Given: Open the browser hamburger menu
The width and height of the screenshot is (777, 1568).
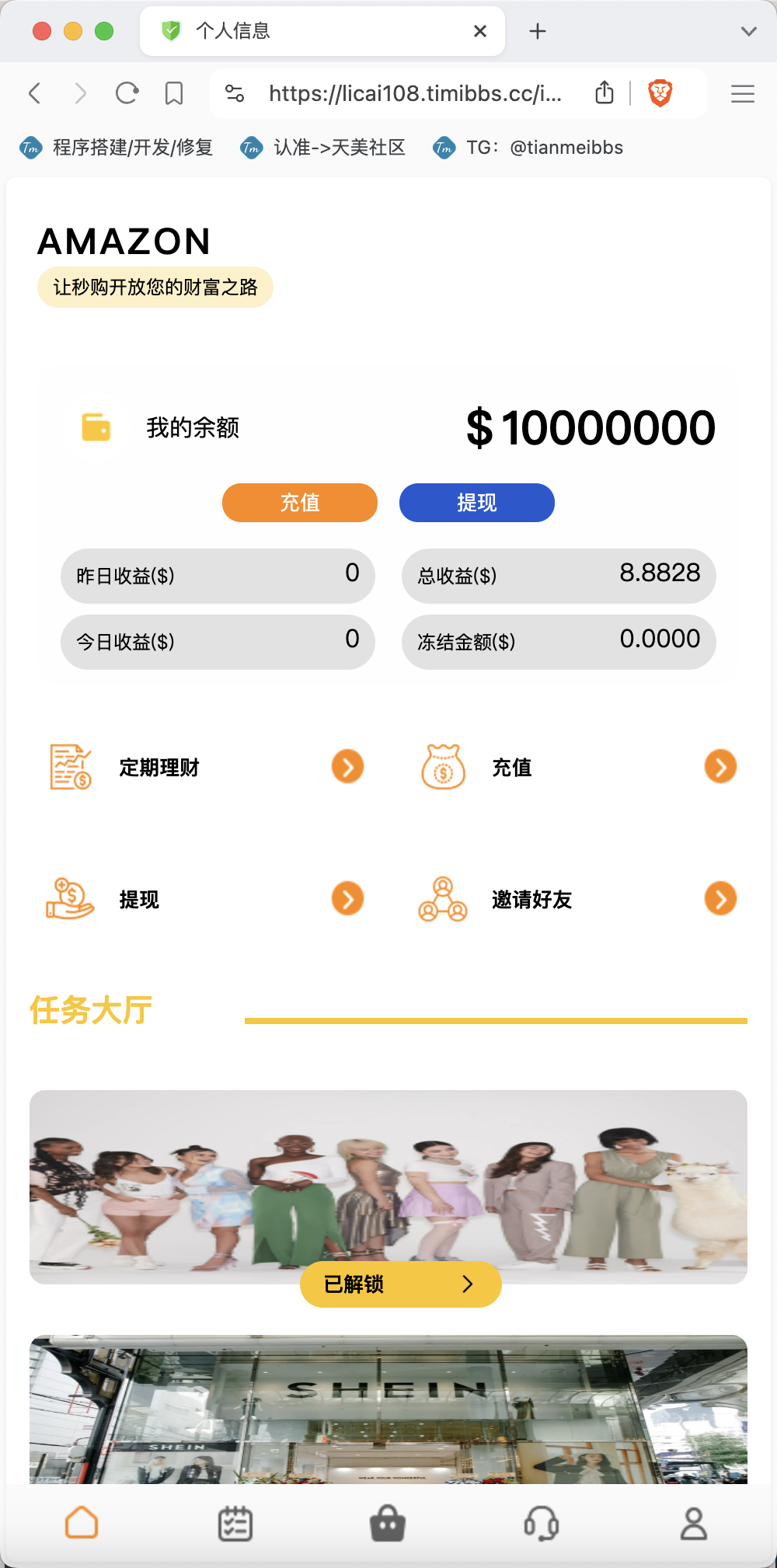Looking at the screenshot, I should pos(743,93).
